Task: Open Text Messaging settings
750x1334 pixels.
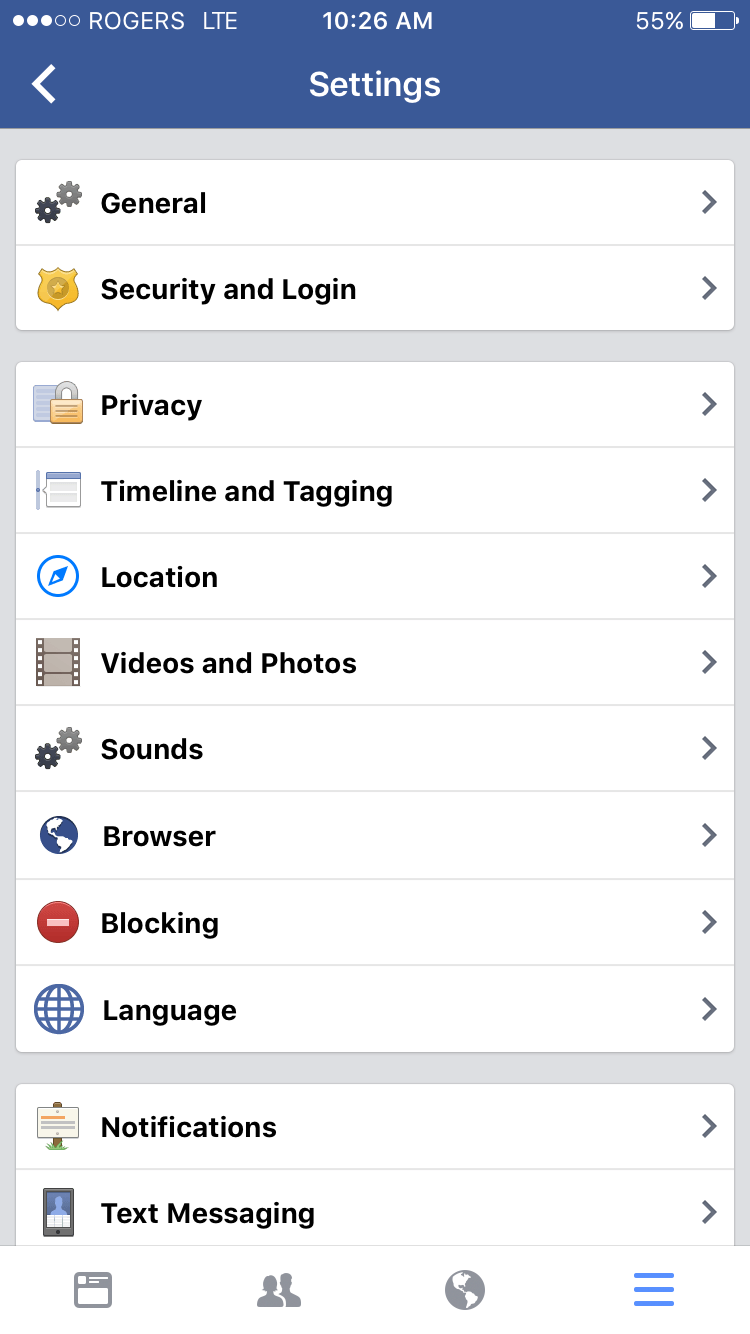Action: (375, 1213)
